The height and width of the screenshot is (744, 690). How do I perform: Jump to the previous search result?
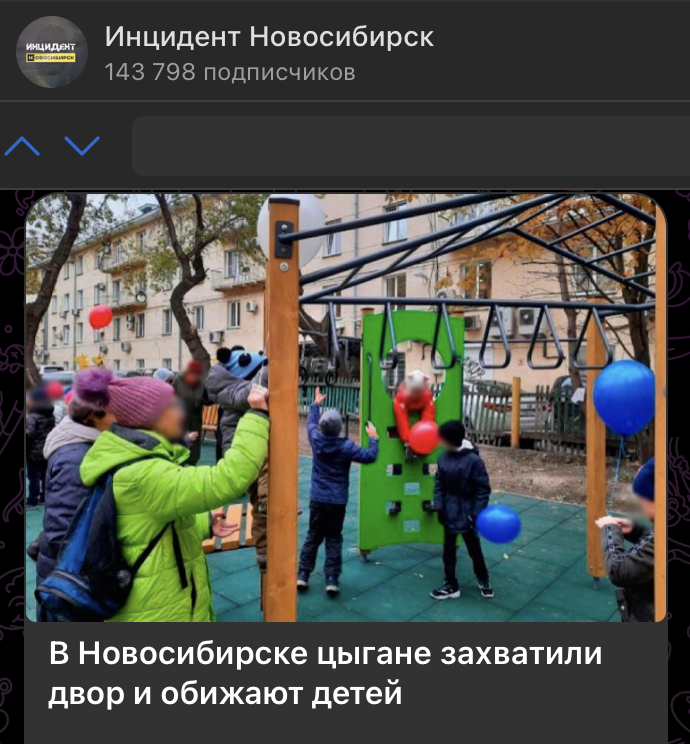(x=22, y=146)
